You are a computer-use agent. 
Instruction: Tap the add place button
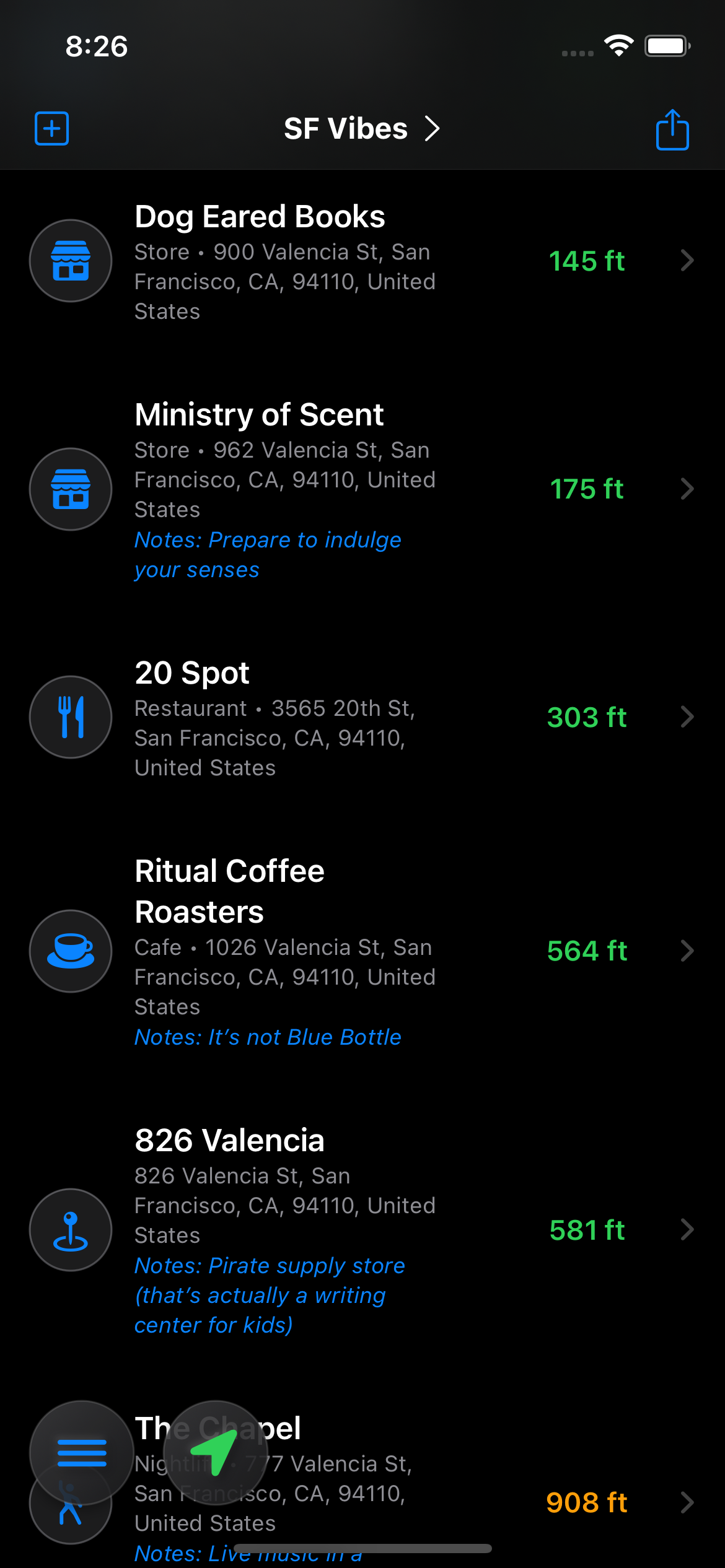click(51, 128)
